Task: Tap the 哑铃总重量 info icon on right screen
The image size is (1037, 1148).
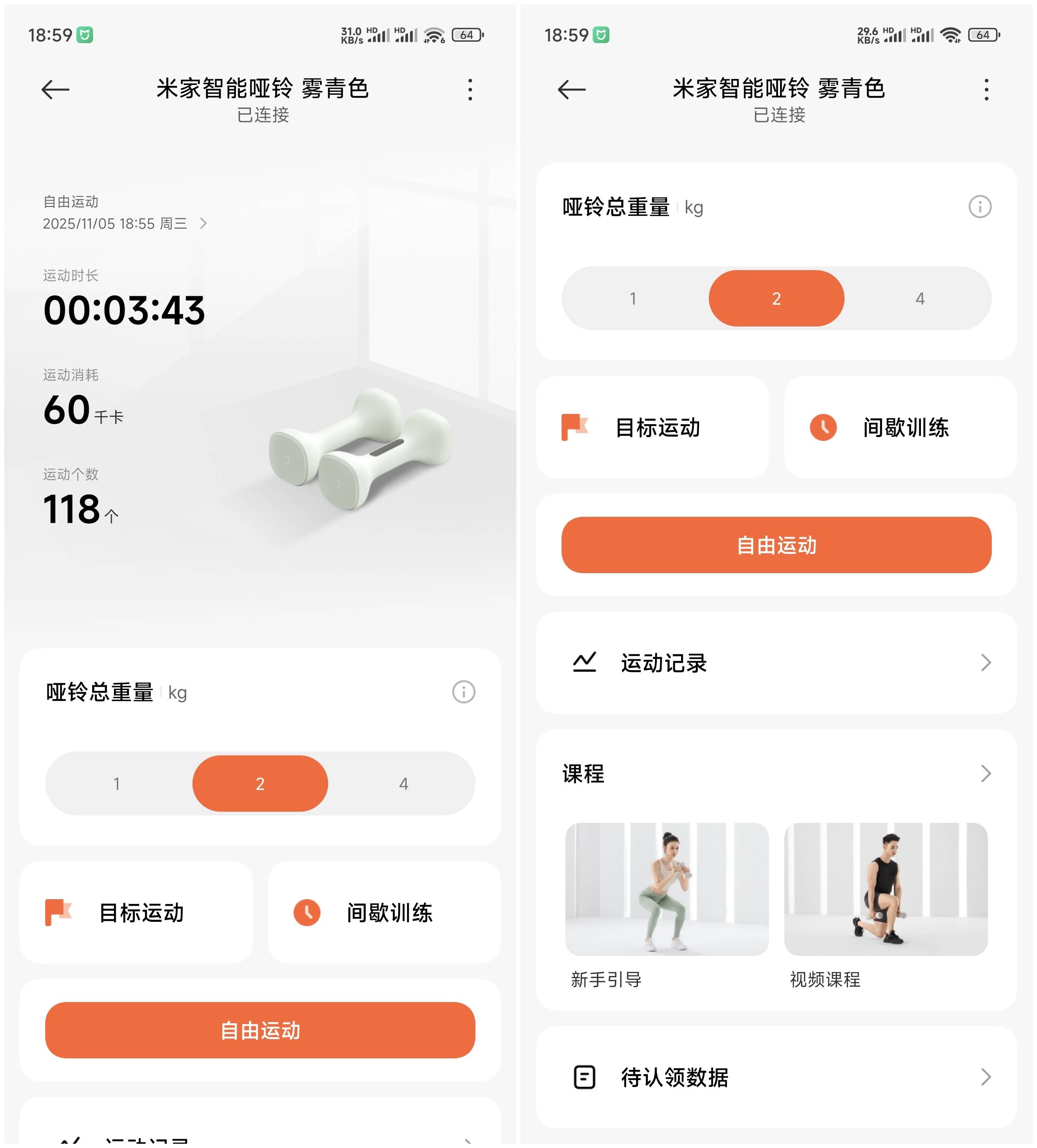Action: point(980,207)
